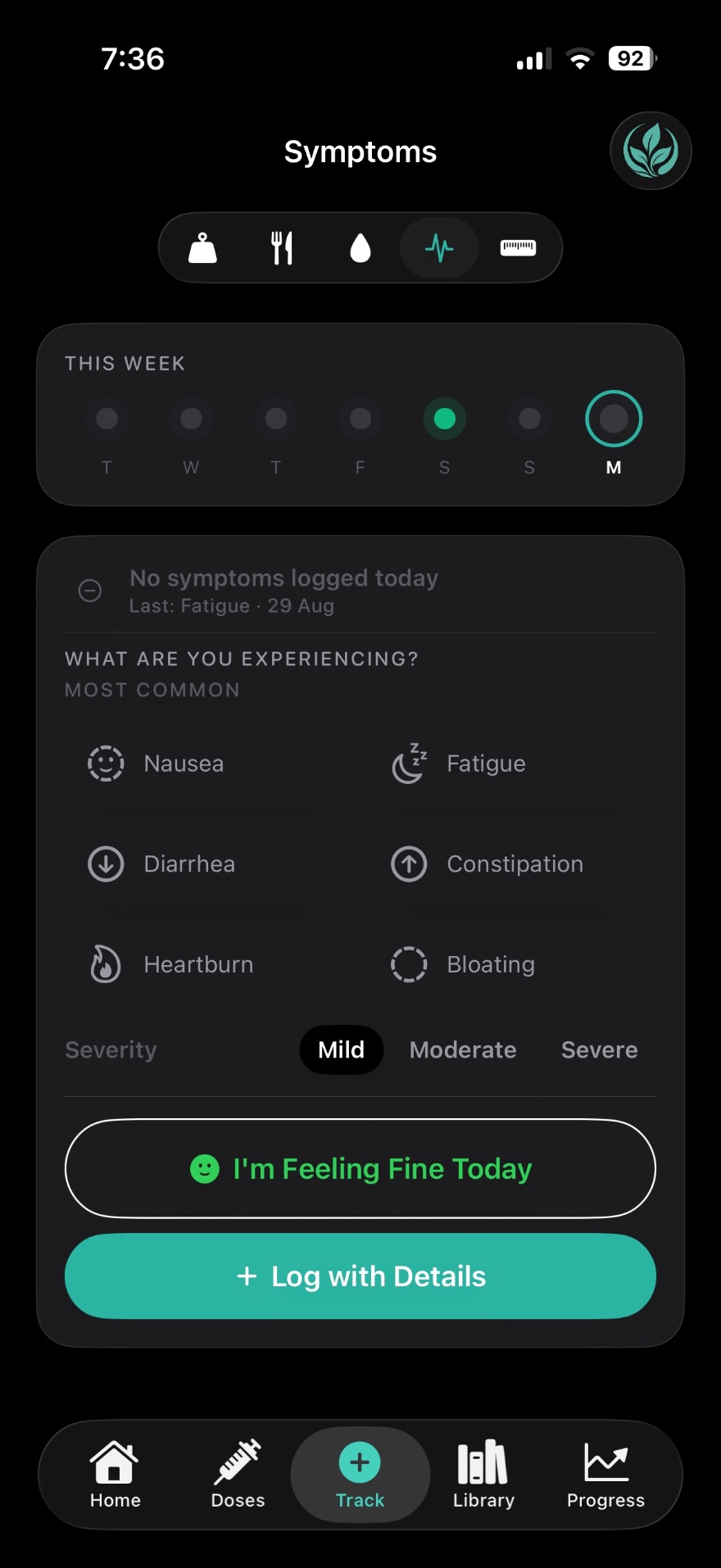Image resolution: width=721 pixels, height=1568 pixels.
Task: Switch to the Progress tab
Action: [606, 1475]
